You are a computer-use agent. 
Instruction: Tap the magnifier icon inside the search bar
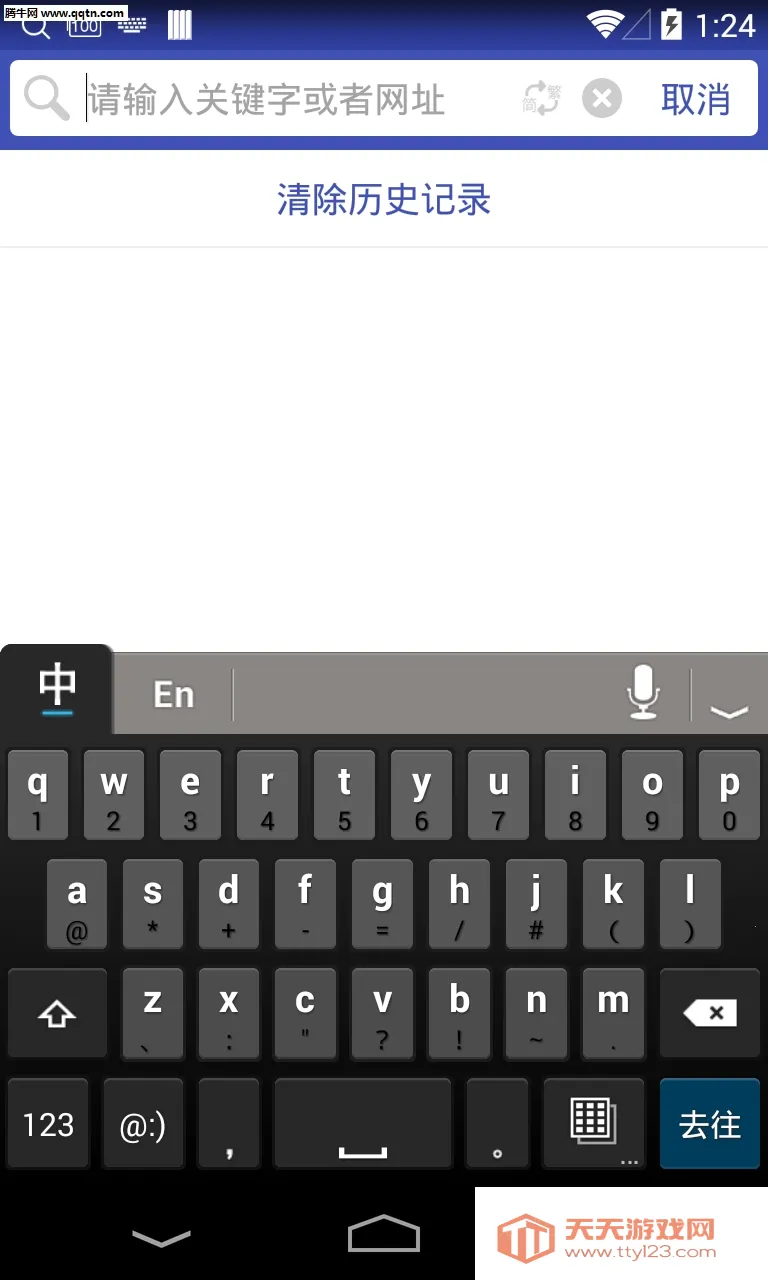(x=44, y=97)
